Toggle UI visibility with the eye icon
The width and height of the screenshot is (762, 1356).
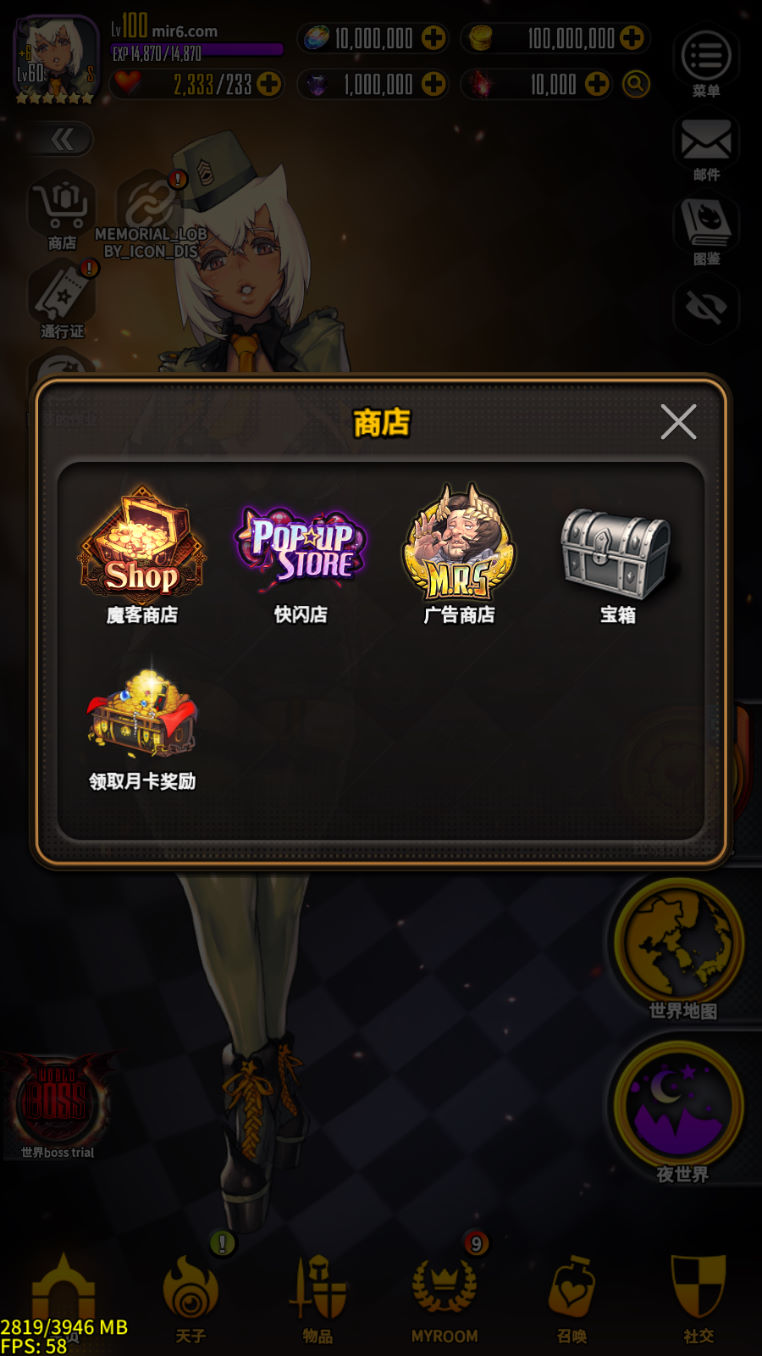(x=706, y=308)
